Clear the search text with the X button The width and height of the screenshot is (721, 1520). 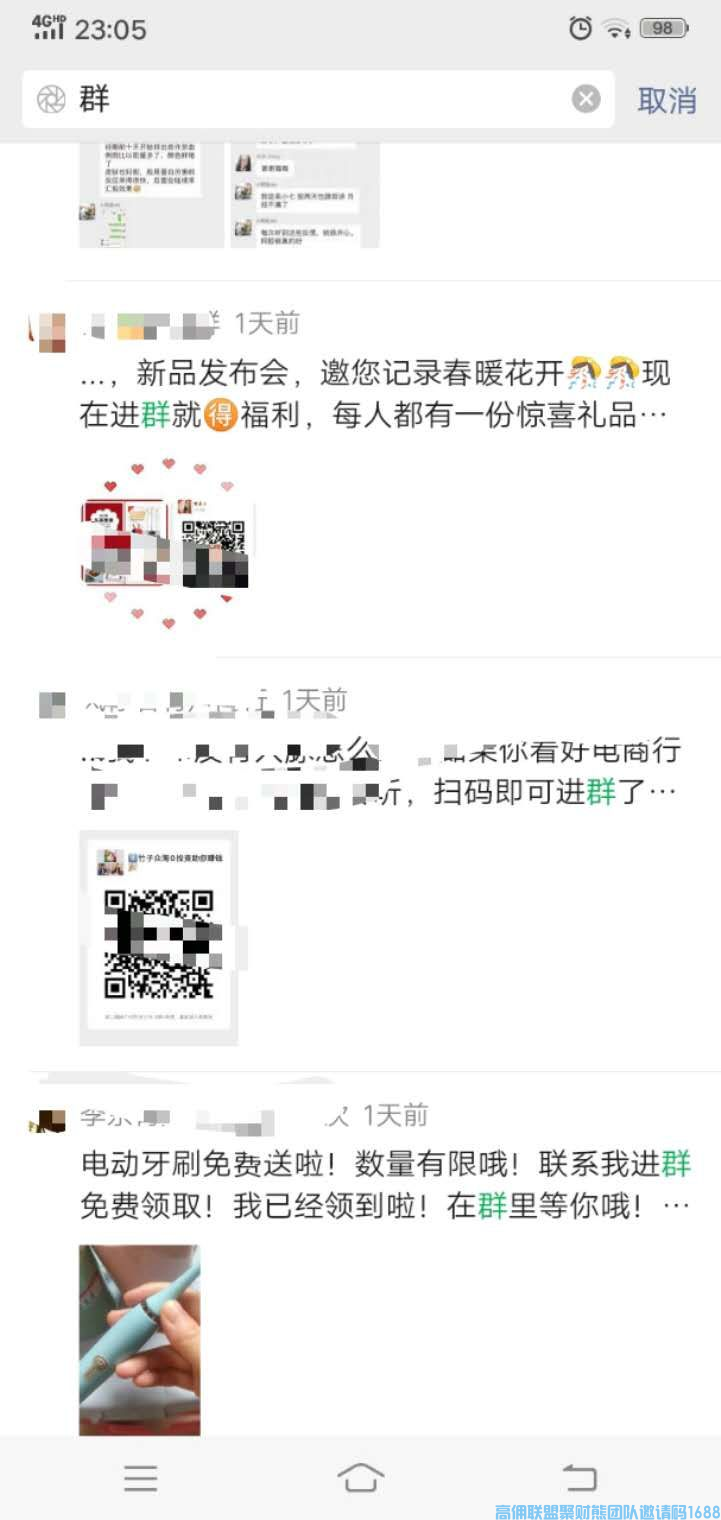click(x=586, y=99)
